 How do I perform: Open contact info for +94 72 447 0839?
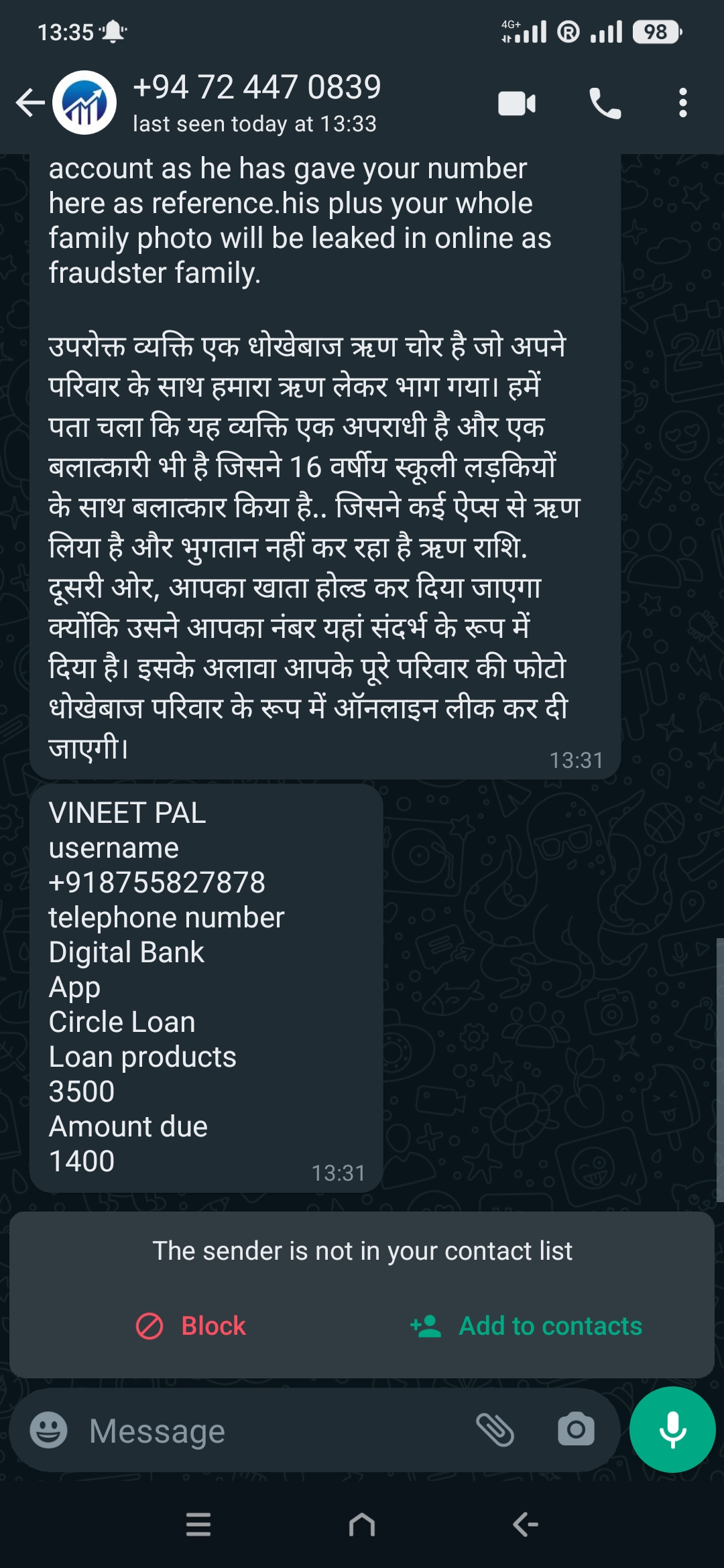257,102
